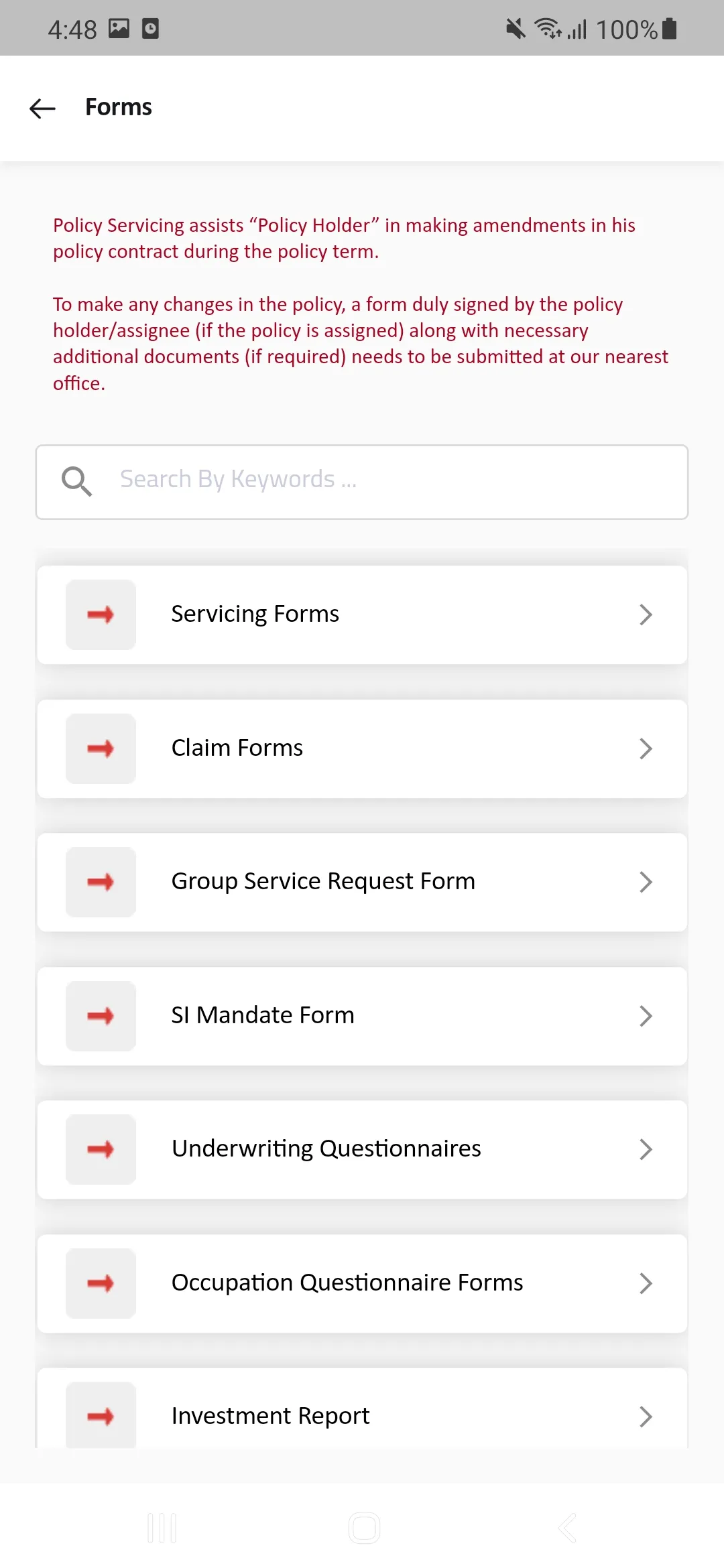Expand the Servicing Forms category chevron

pos(646,614)
